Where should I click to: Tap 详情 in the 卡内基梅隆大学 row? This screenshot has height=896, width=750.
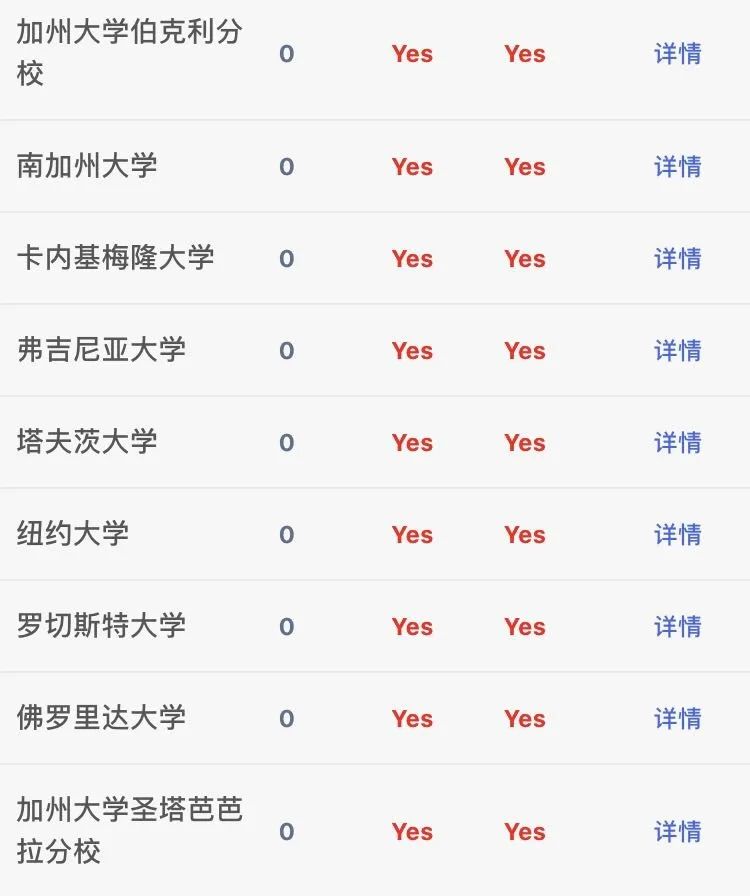pos(677,259)
